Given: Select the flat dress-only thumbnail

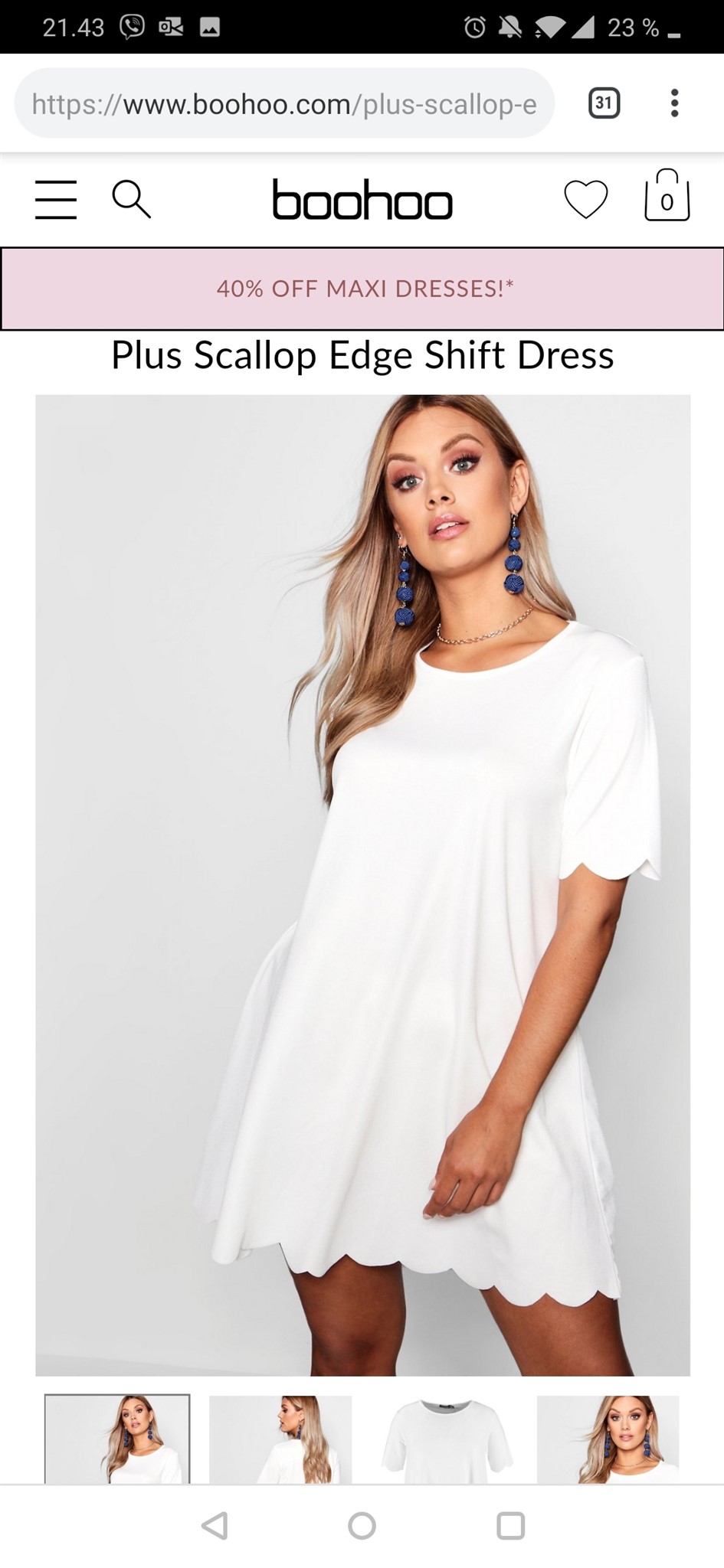Looking at the screenshot, I should [x=444, y=1439].
